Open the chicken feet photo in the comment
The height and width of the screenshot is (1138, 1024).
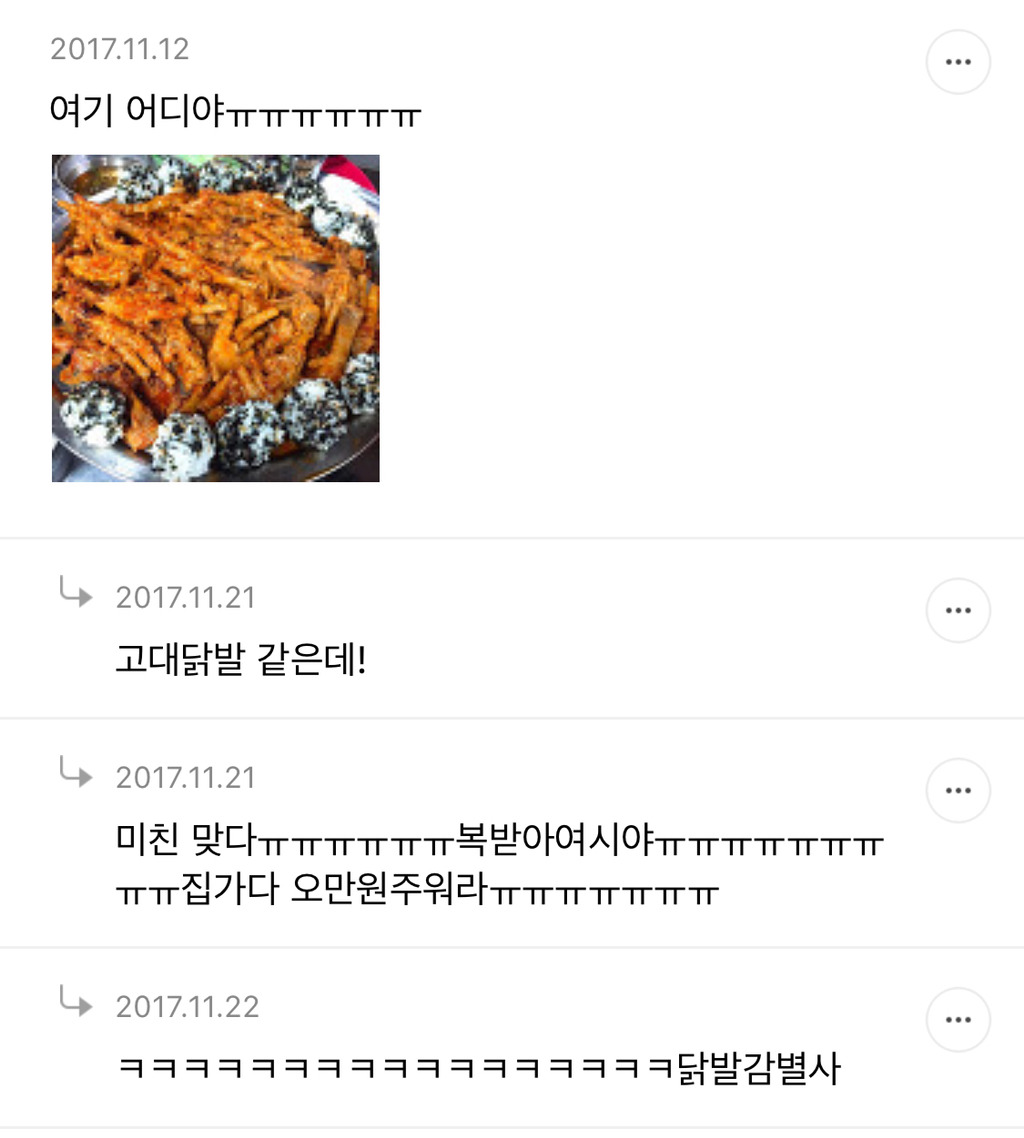click(x=215, y=318)
